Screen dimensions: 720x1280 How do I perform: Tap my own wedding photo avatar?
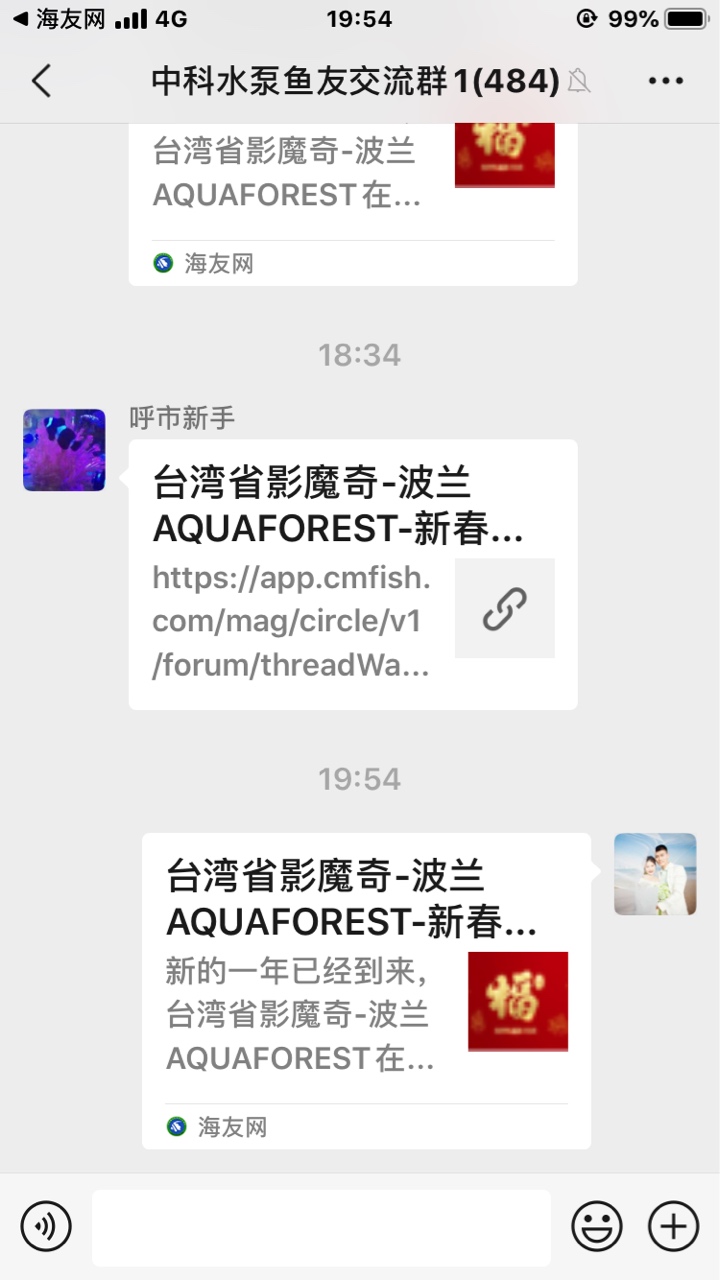pyautogui.click(x=655, y=874)
